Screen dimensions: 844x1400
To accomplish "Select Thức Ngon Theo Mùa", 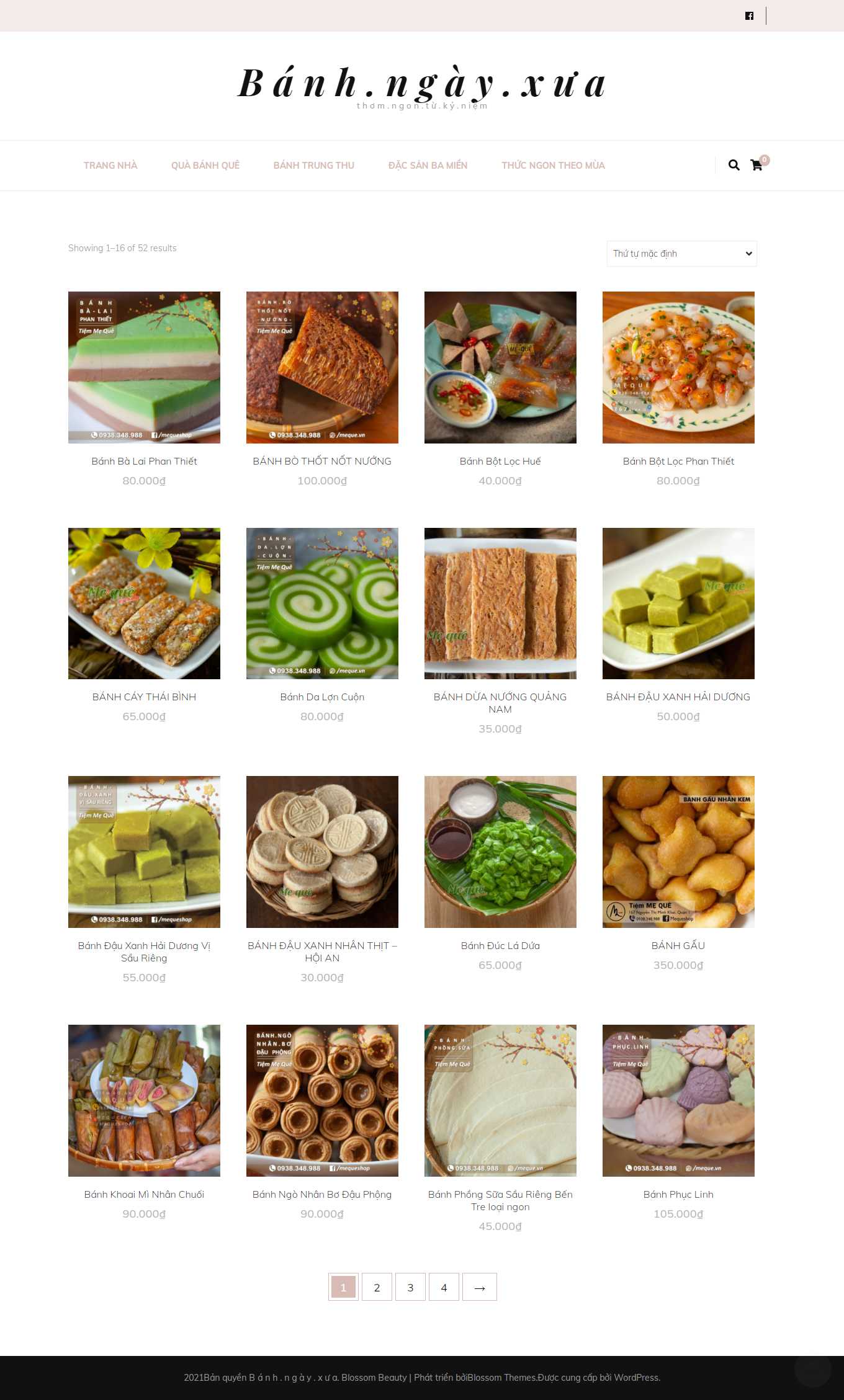I will coord(553,165).
